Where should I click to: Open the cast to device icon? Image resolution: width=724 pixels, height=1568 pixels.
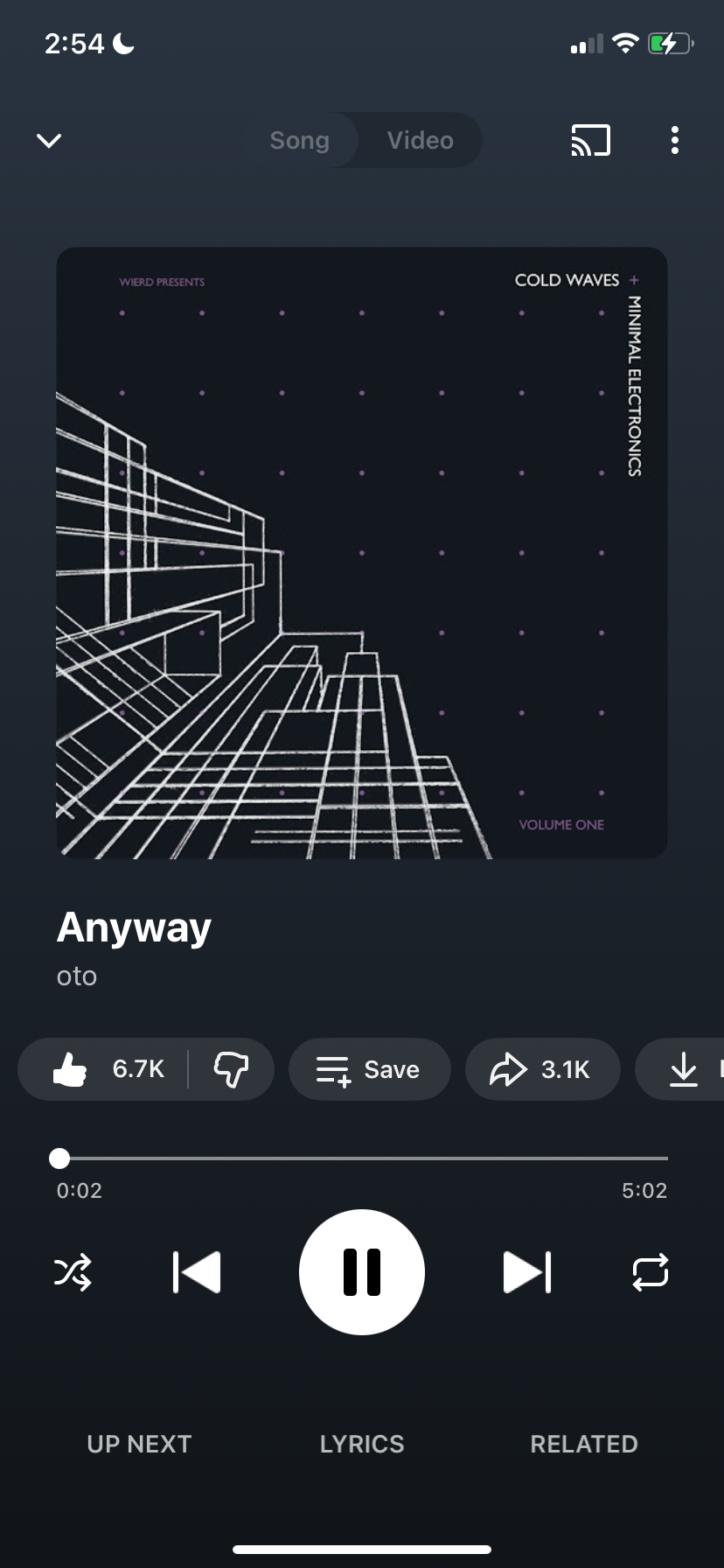pos(590,141)
